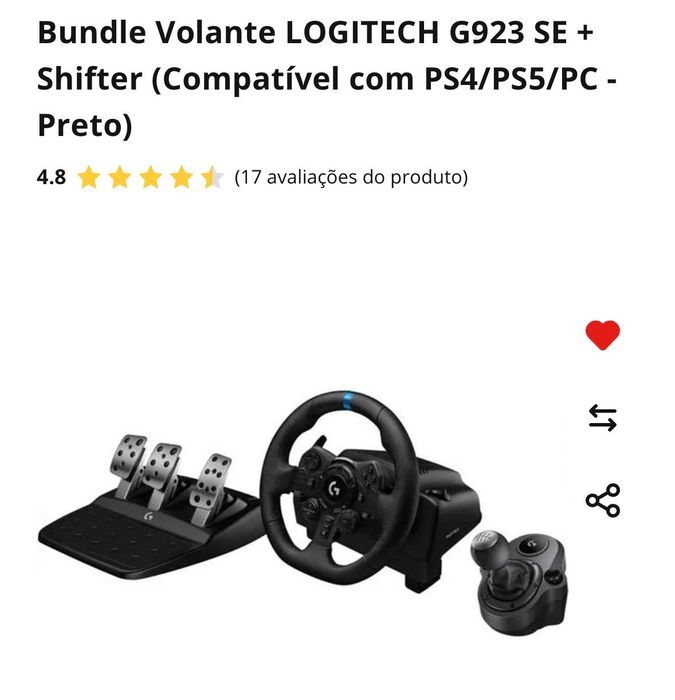Compare this product using arrows icon
The height and width of the screenshot is (700, 675).
tap(602, 418)
